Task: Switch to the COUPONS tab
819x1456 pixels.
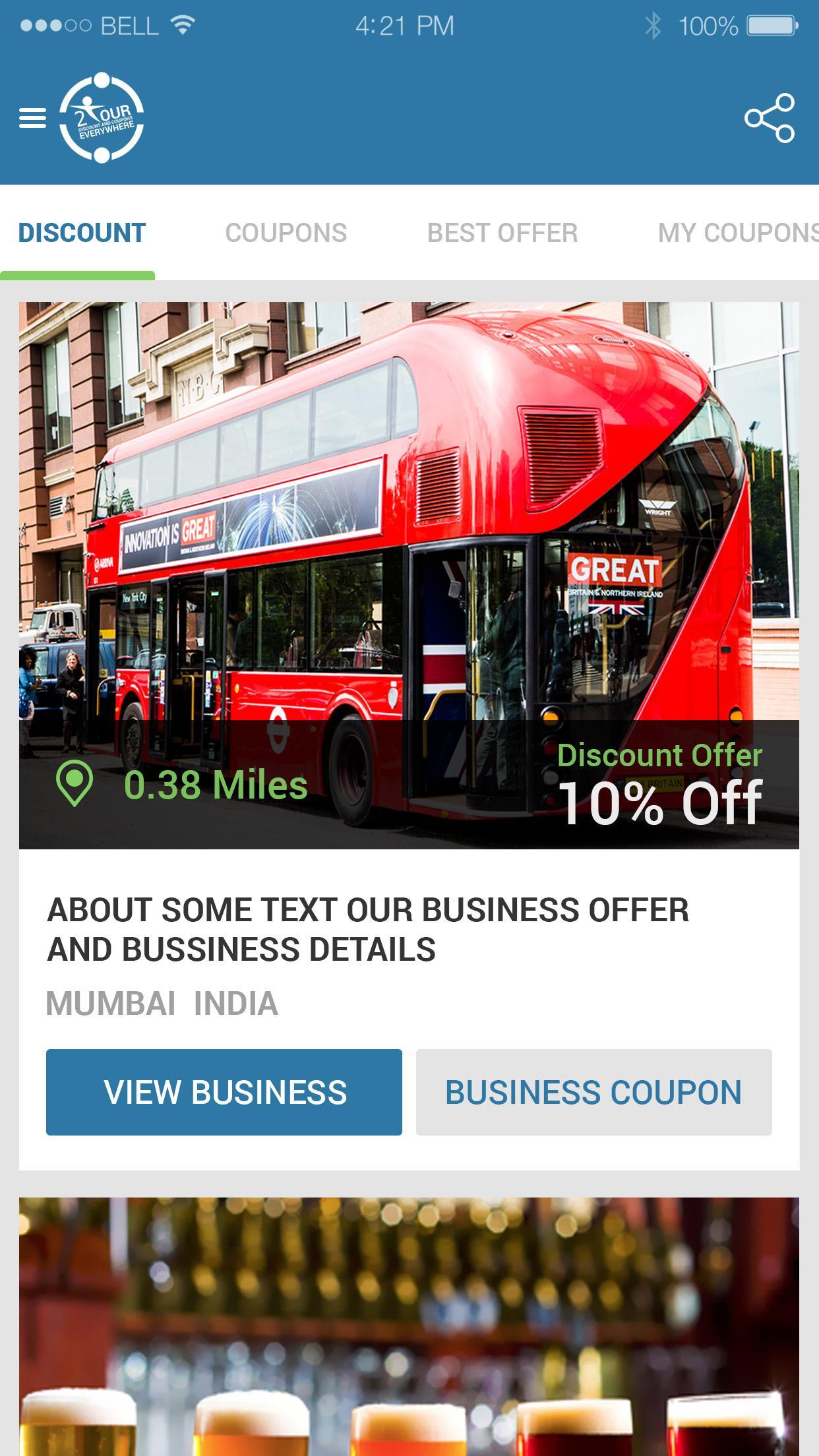Action: (288, 231)
